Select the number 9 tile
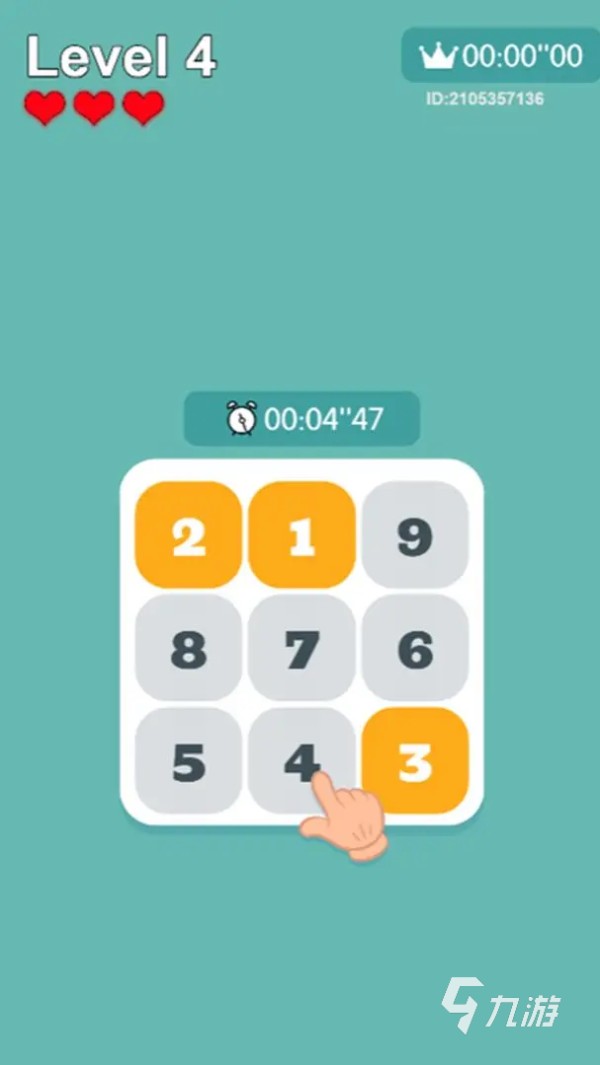The image size is (600, 1065). pyautogui.click(x=415, y=535)
